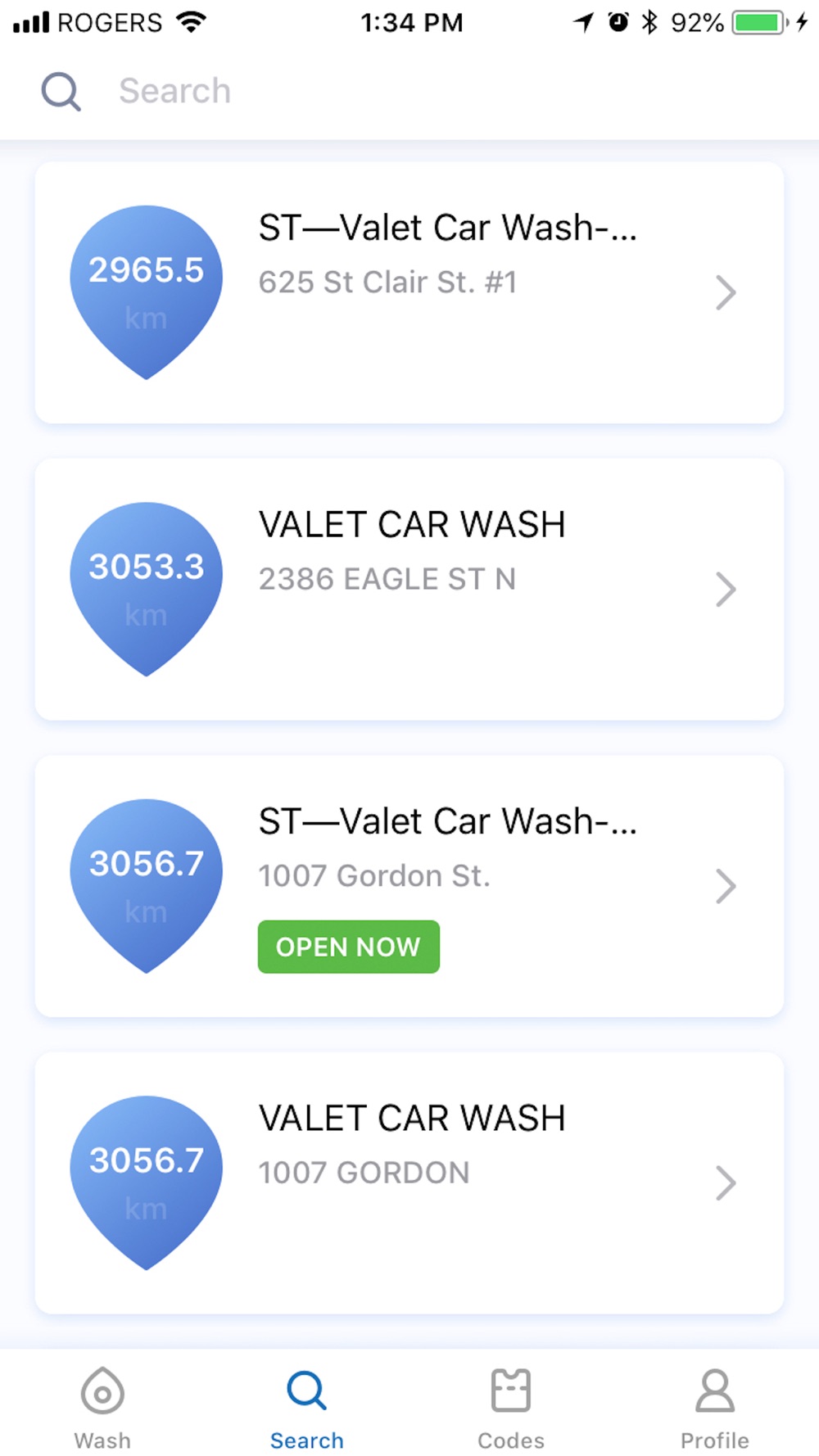Switch to the Wash tab
The image size is (819, 1456).
[x=102, y=1407]
